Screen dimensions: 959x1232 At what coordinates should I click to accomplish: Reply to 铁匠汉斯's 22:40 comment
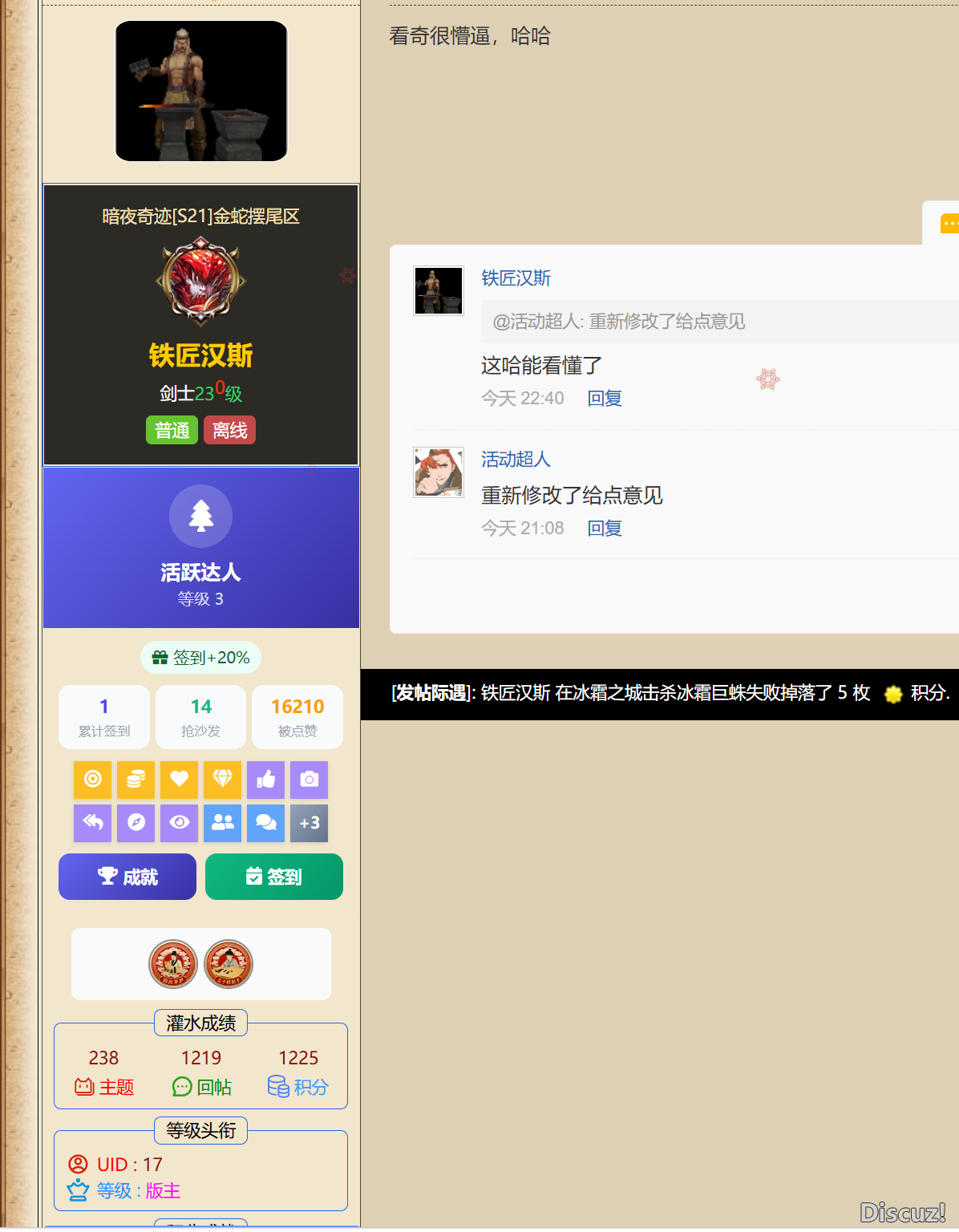pyautogui.click(x=605, y=399)
